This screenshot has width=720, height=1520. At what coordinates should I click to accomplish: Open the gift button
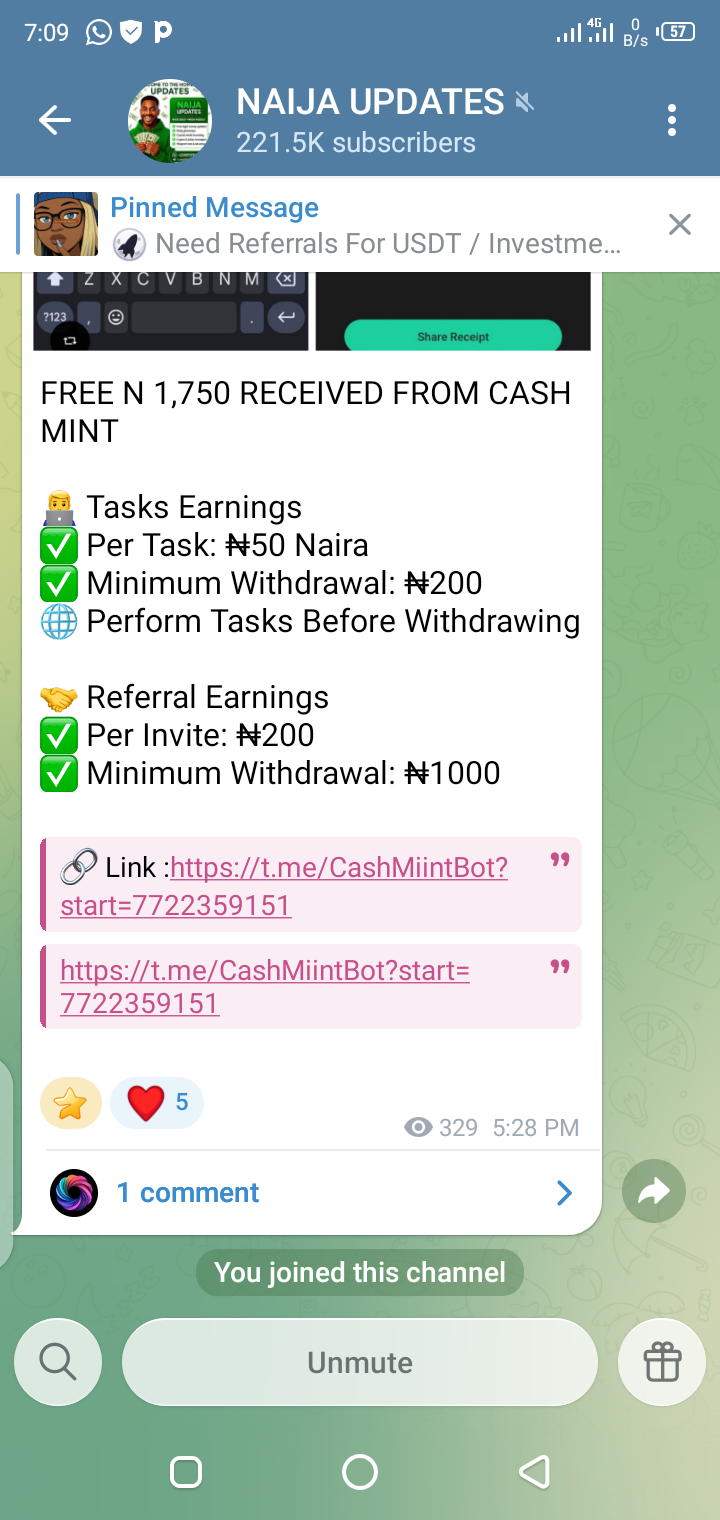662,1362
